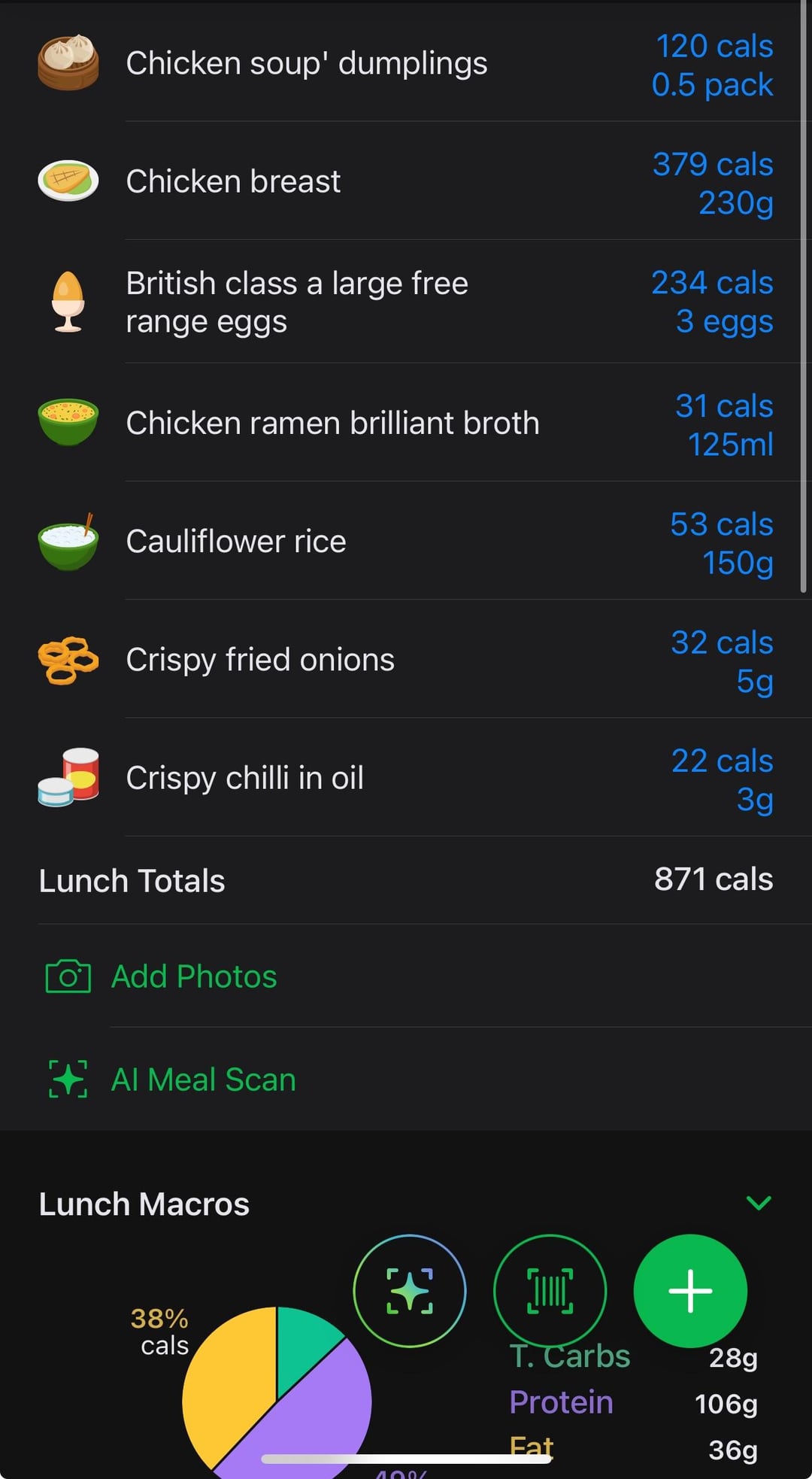Open the British class a large free range eggs entry
Viewport: 812px width, 1479px height.
tap(406, 302)
